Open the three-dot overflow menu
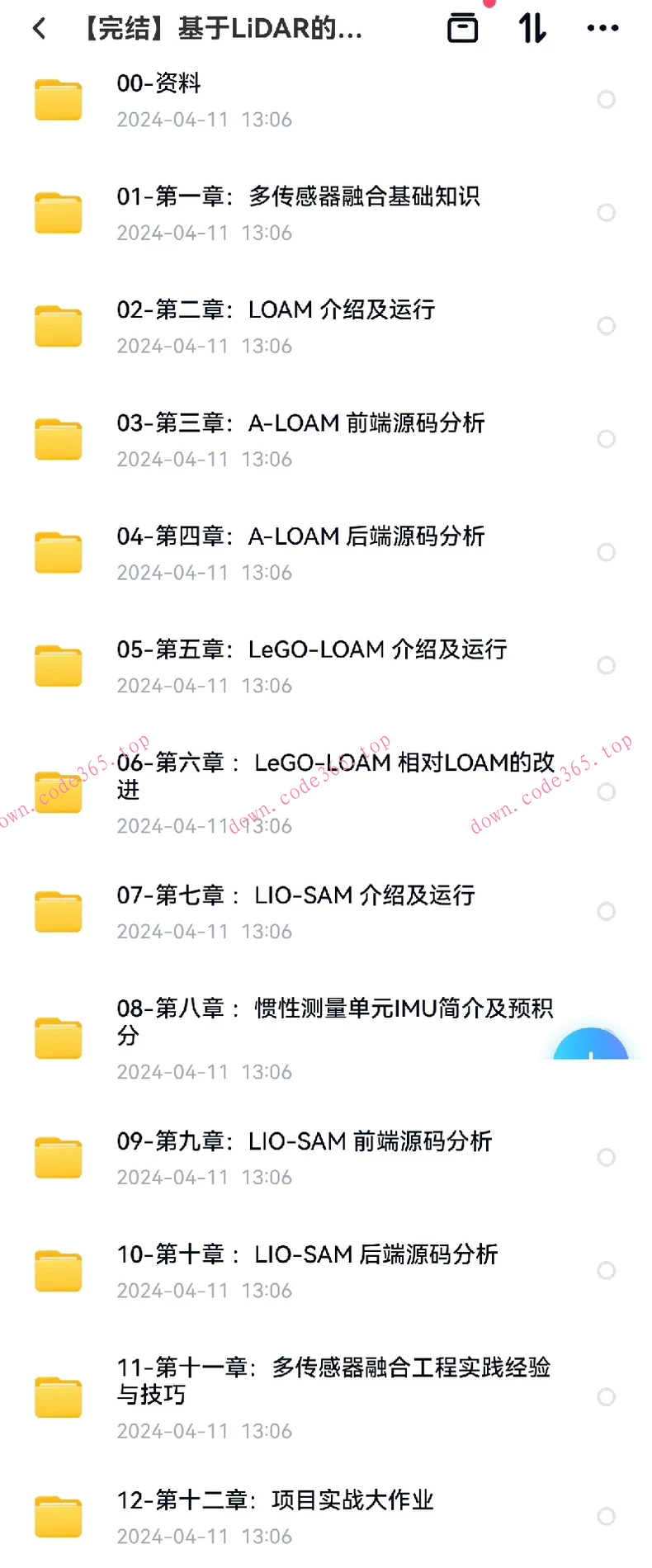 [x=602, y=28]
